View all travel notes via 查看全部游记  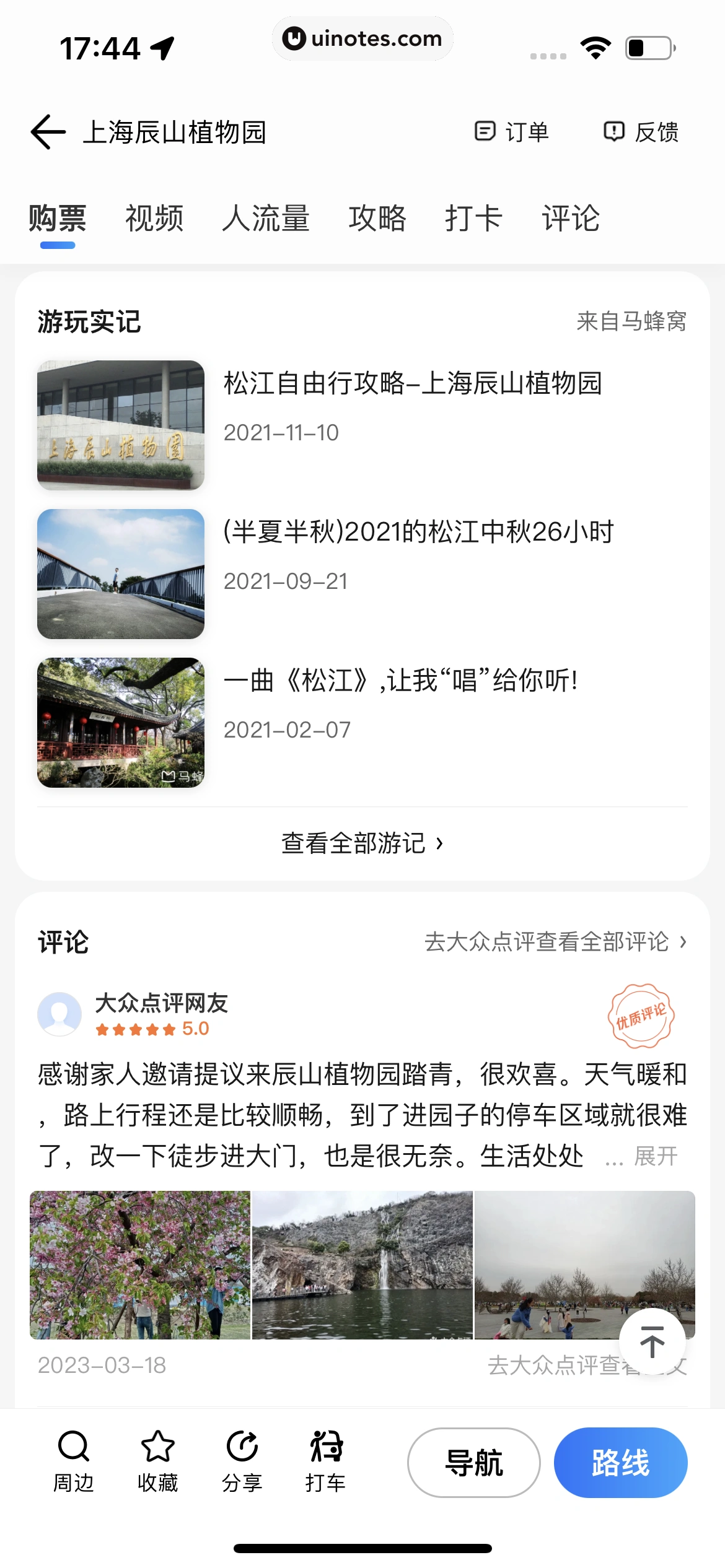(x=362, y=843)
